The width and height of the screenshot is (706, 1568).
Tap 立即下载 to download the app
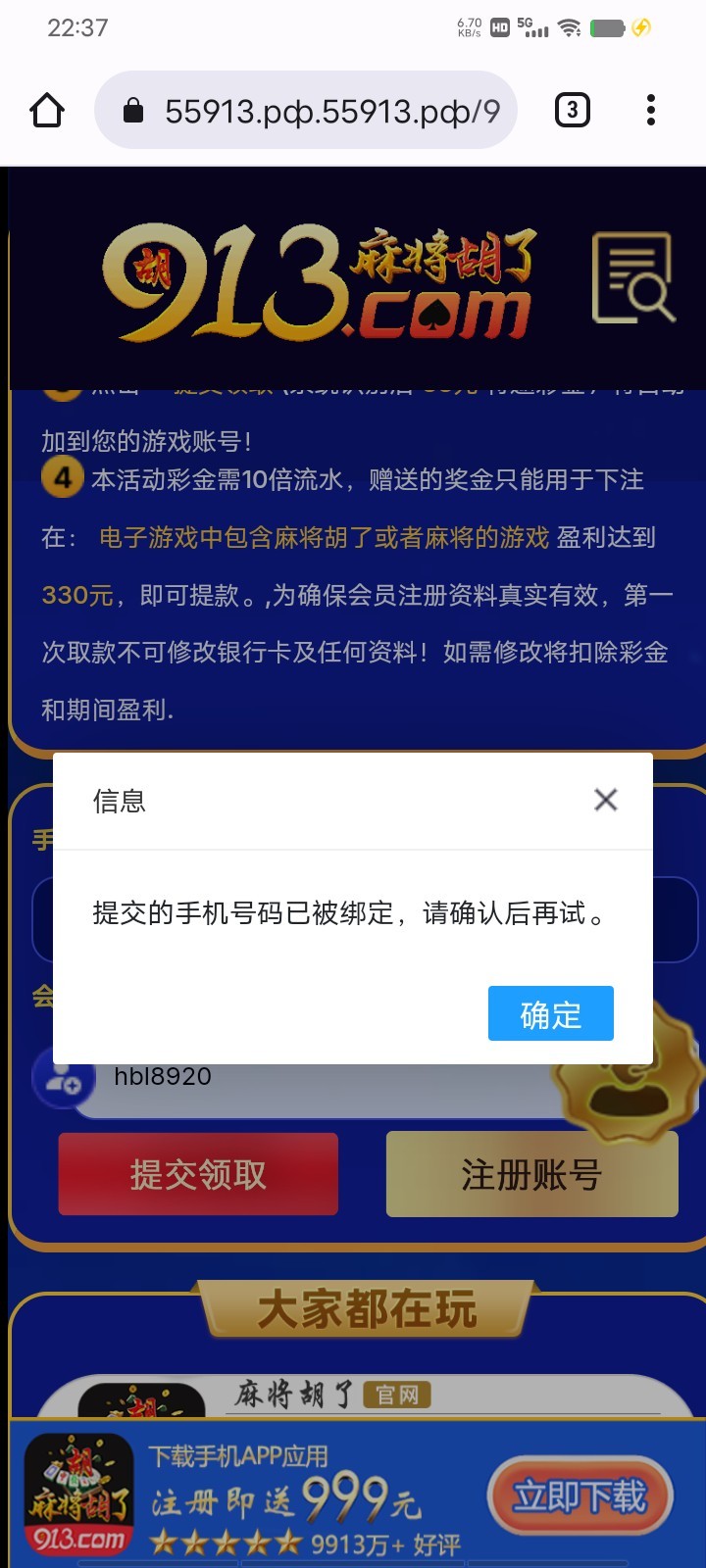tap(580, 1496)
